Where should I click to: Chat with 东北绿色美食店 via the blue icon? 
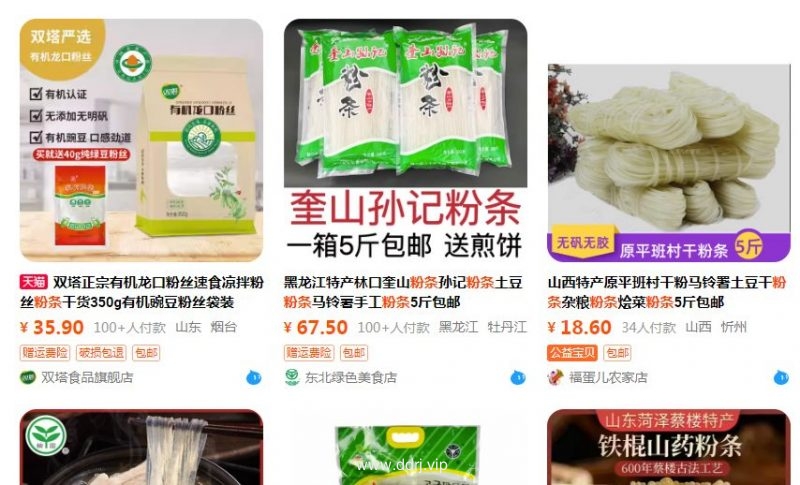(517, 377)
